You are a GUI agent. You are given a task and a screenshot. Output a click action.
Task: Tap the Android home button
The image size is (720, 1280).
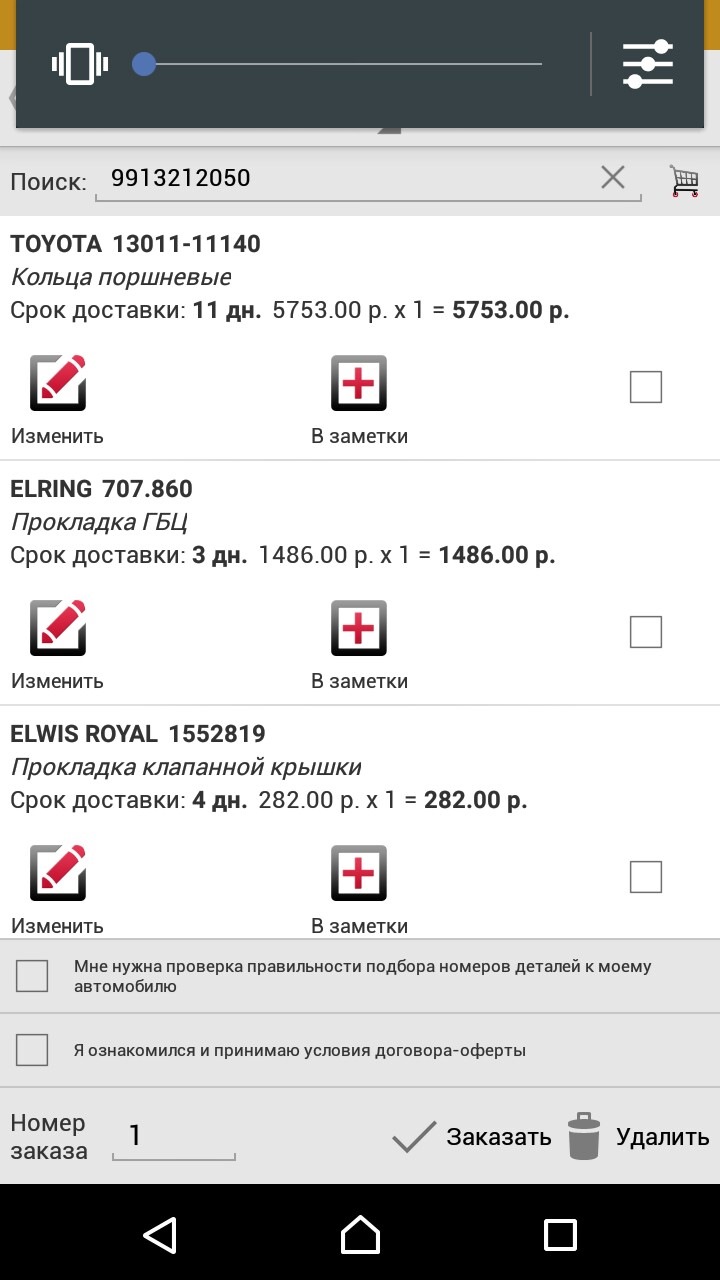(x=360, y=1237)
